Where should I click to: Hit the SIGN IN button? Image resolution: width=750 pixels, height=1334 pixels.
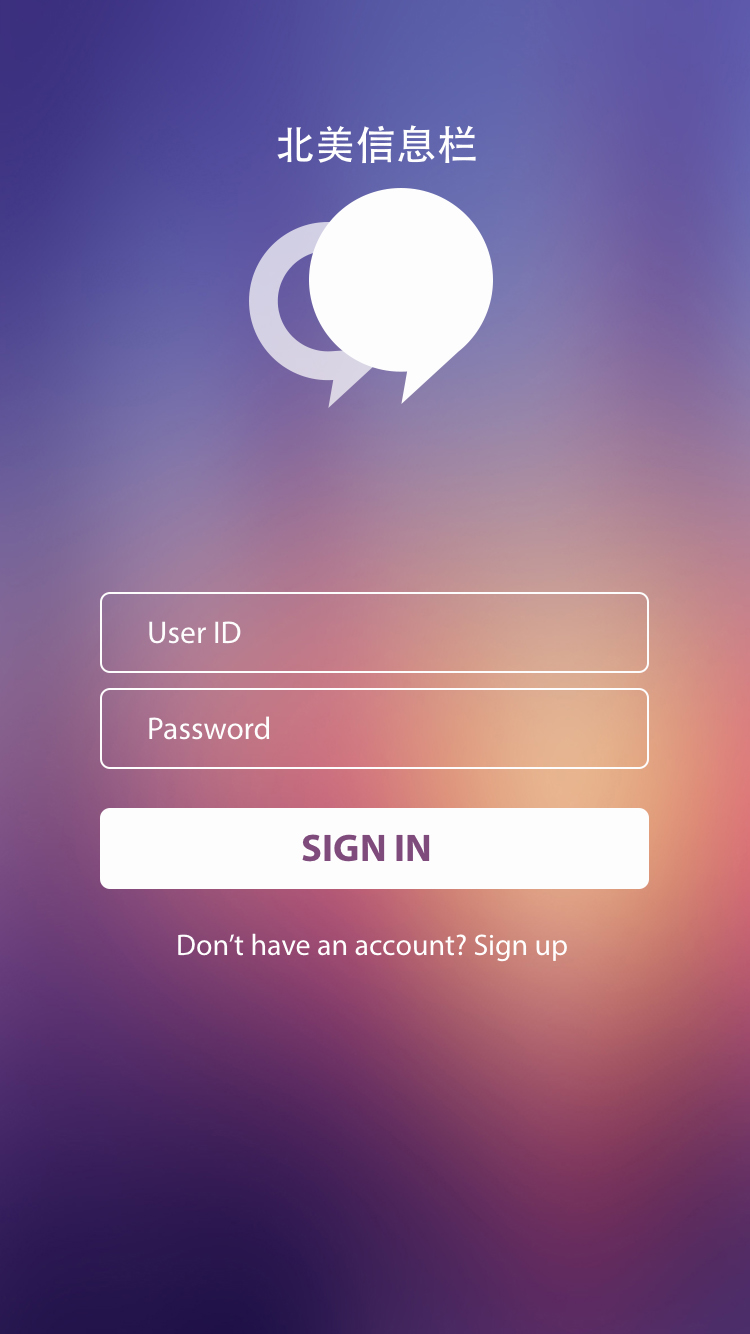pos(374,848)
